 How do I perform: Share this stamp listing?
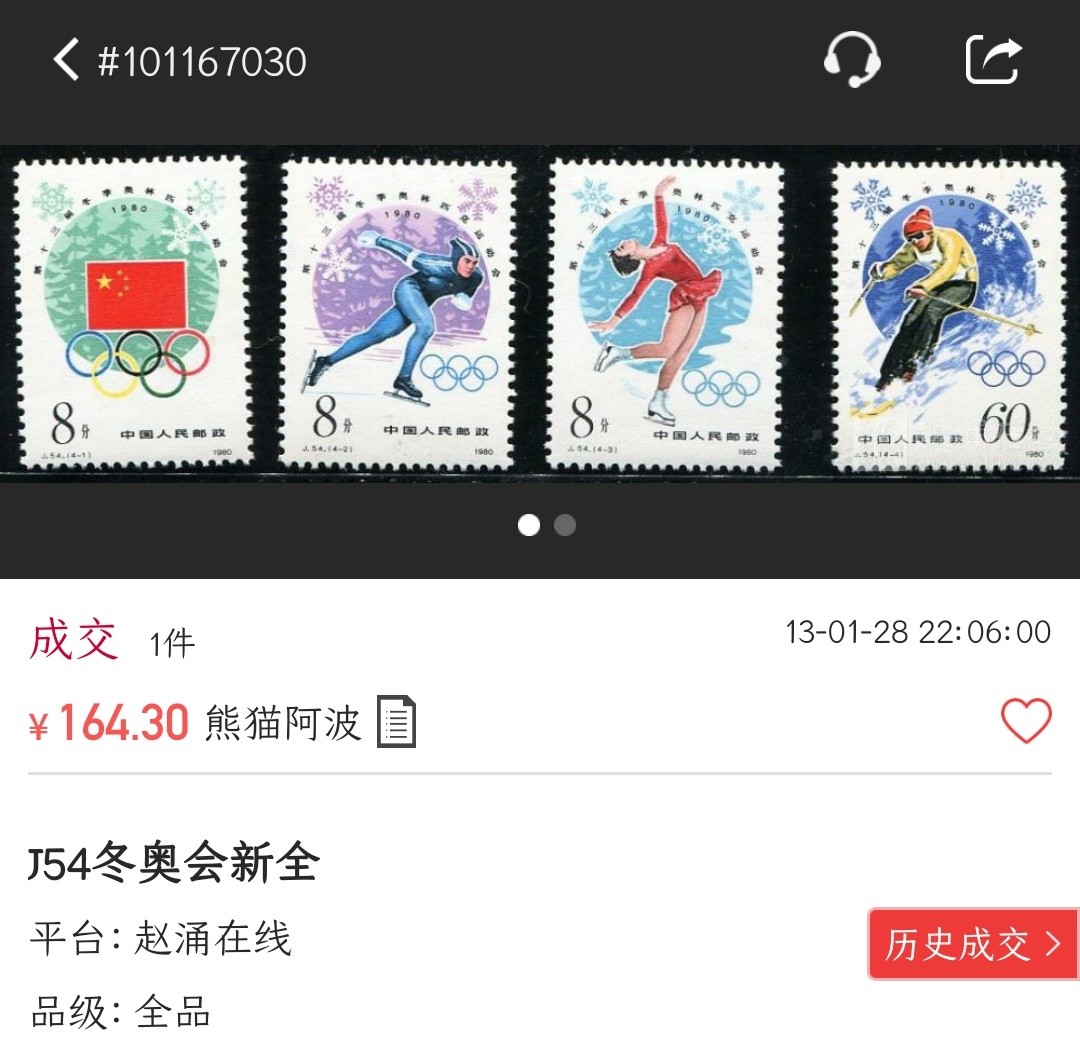994,60
